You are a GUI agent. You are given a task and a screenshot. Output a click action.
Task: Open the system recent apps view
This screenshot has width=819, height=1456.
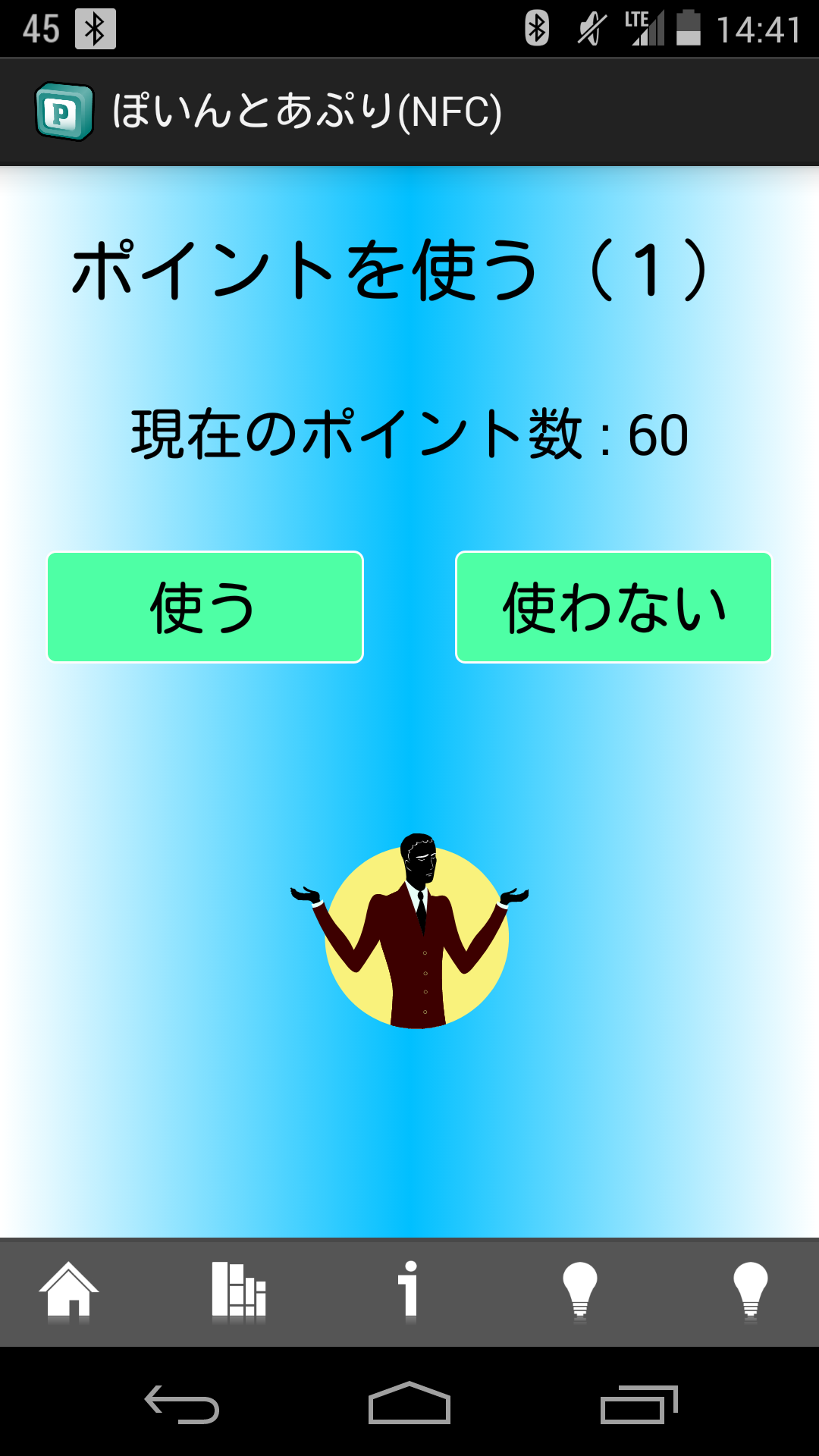click(x=639, y=1404)
